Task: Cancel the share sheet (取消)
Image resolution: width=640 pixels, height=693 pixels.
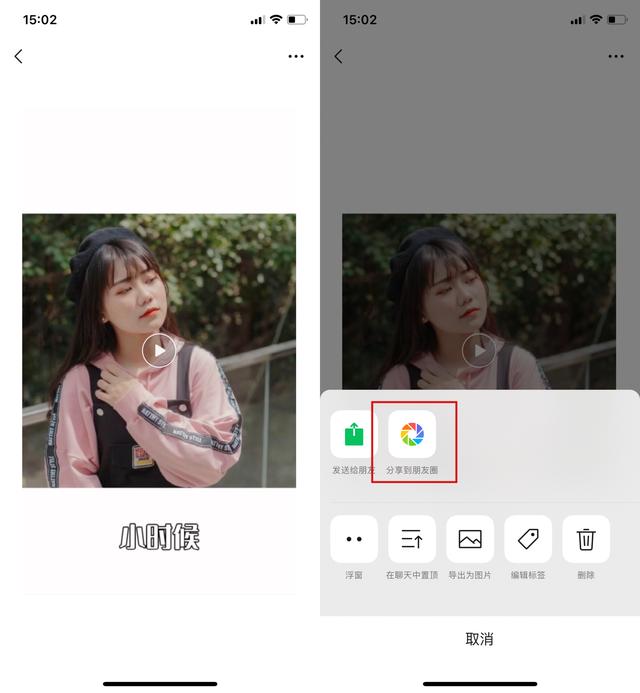Action: point(479,639)
